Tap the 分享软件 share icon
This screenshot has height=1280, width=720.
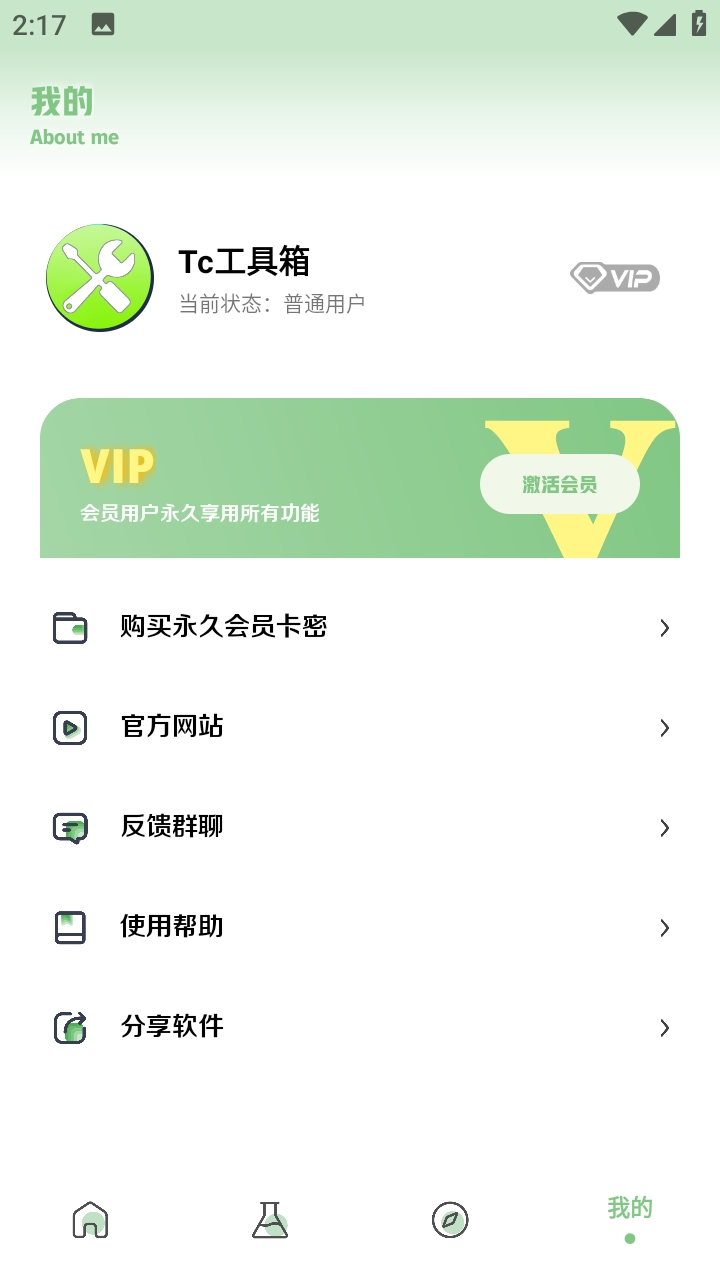point(69,1028)
